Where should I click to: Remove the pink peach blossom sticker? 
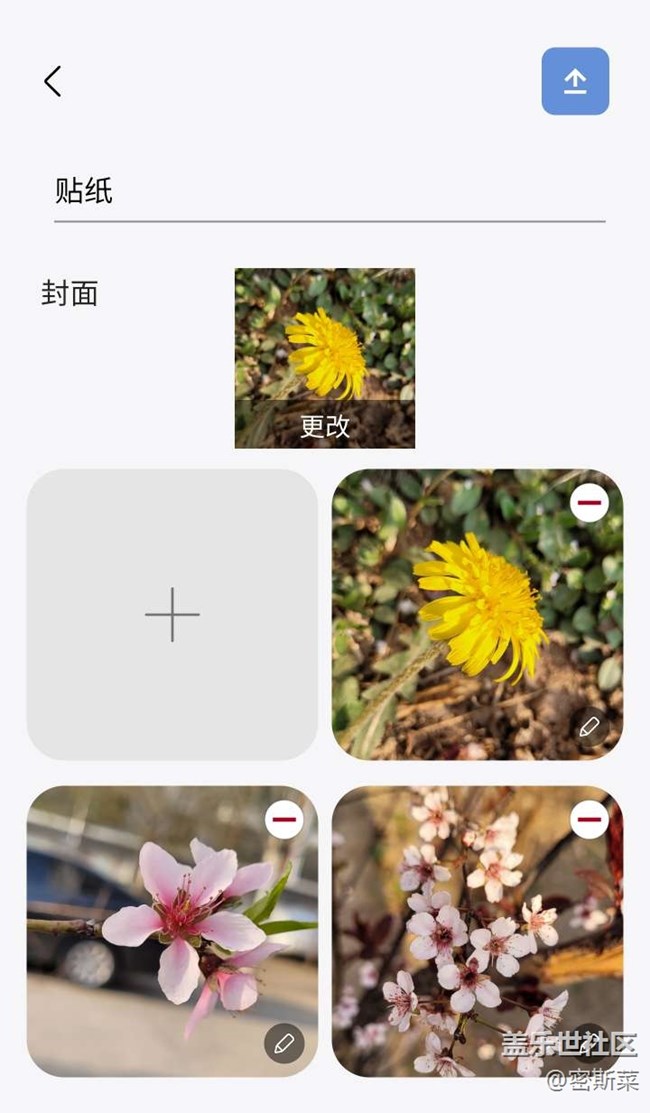(284, 819)
